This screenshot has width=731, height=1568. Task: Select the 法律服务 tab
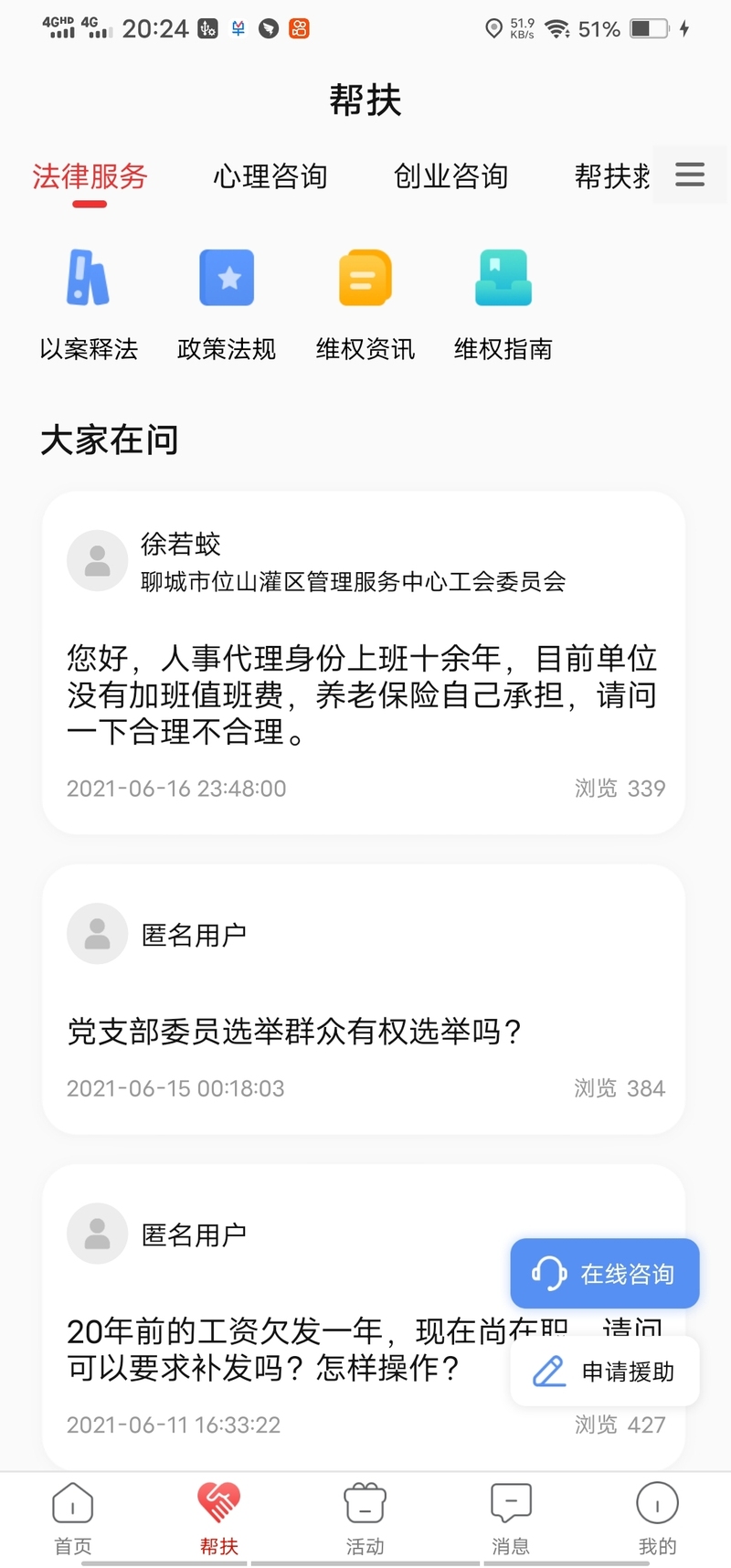pos(90,176)
